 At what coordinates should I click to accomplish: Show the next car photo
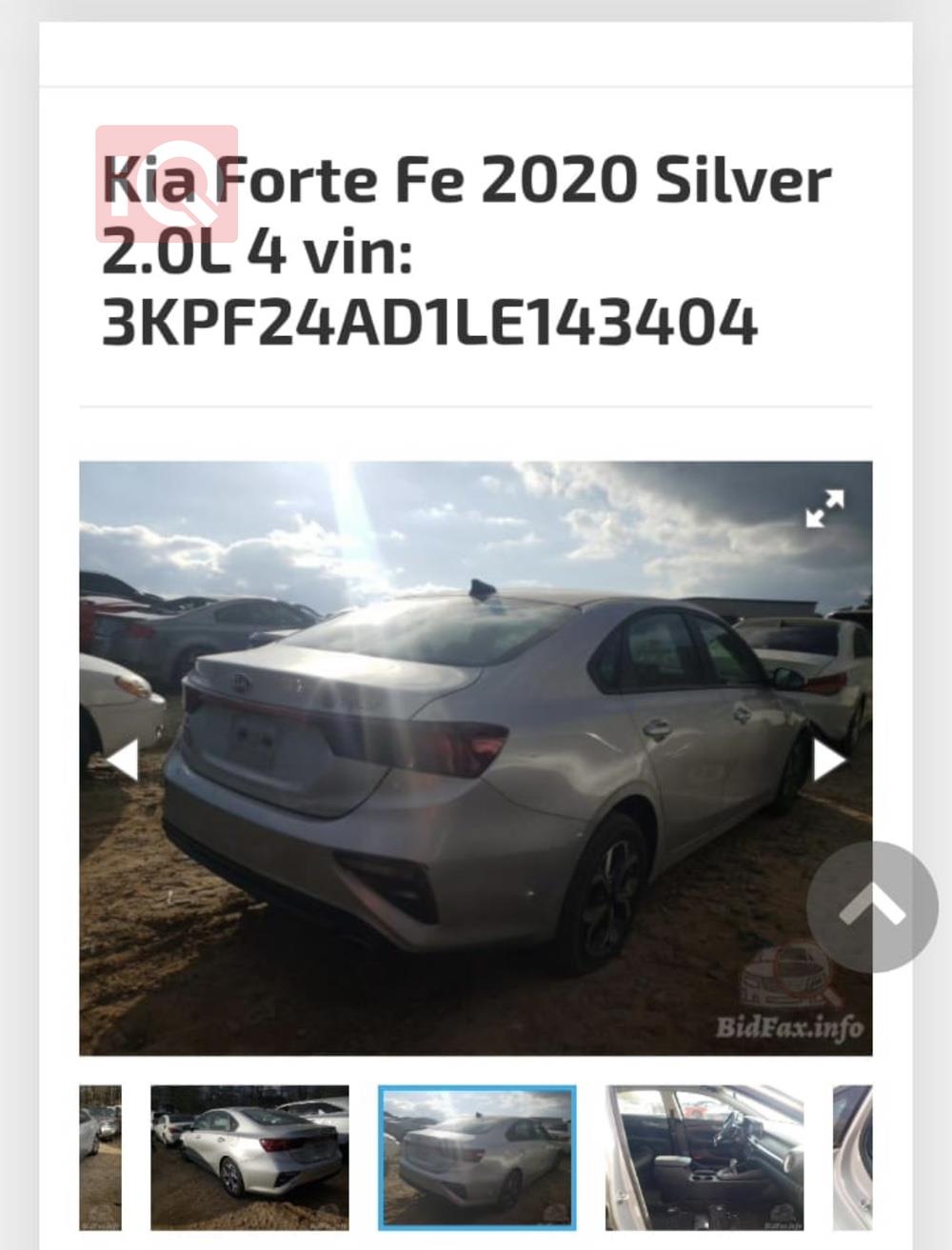coord(828,760)
